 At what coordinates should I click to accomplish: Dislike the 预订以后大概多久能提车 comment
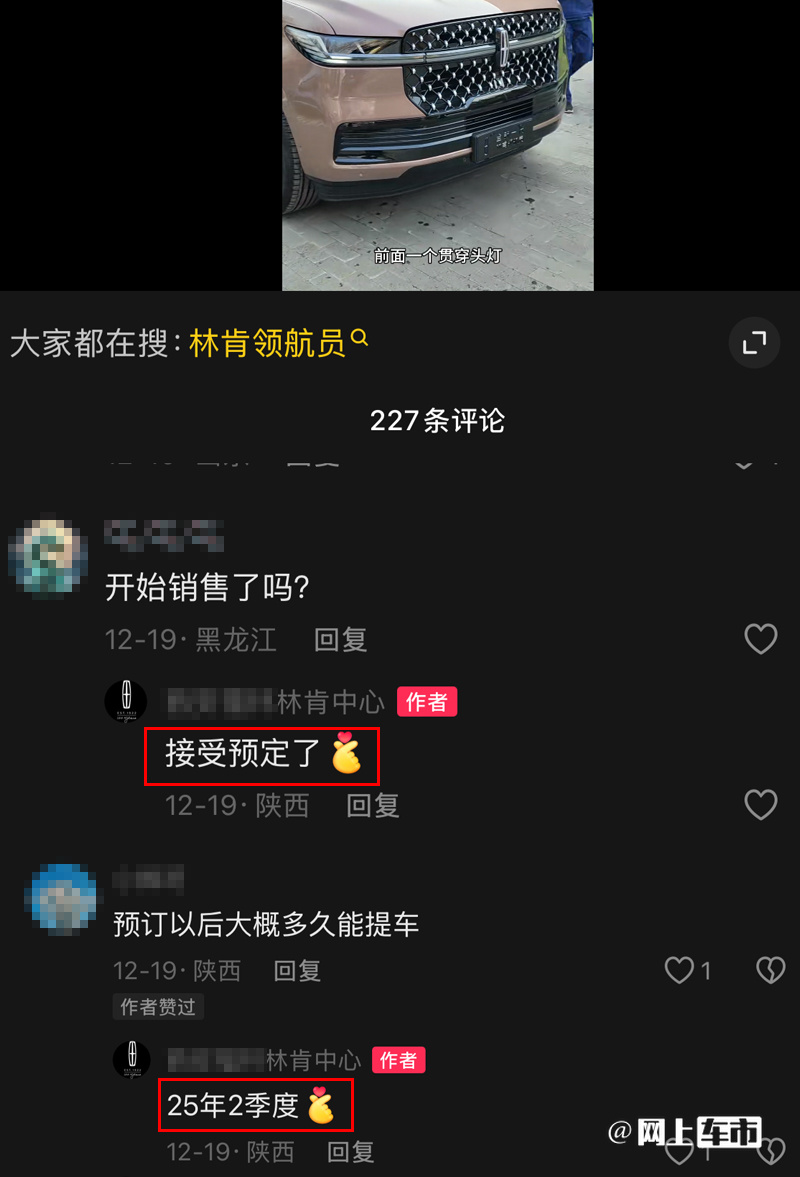coord(770,969)
